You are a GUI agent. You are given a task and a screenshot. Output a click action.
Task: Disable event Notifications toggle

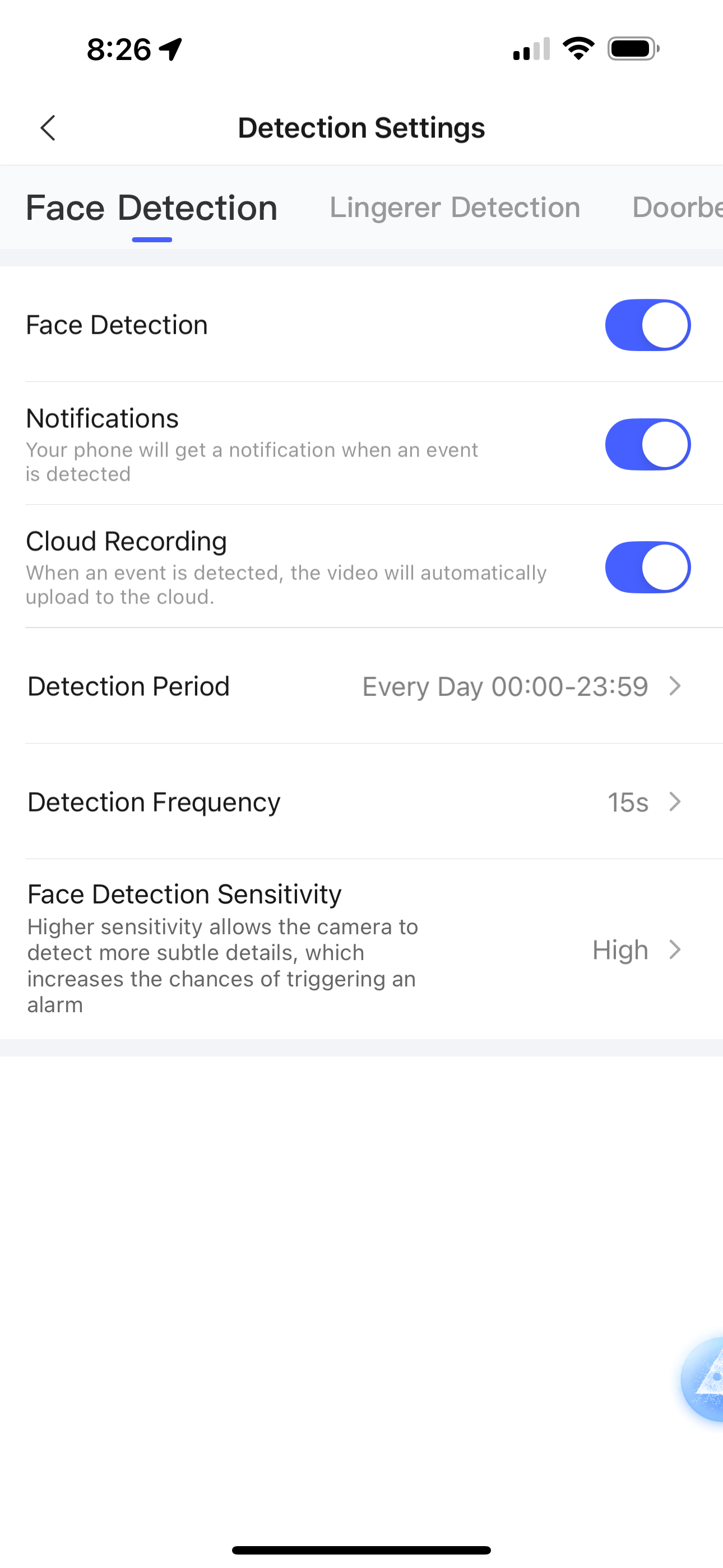coord(647,444)
